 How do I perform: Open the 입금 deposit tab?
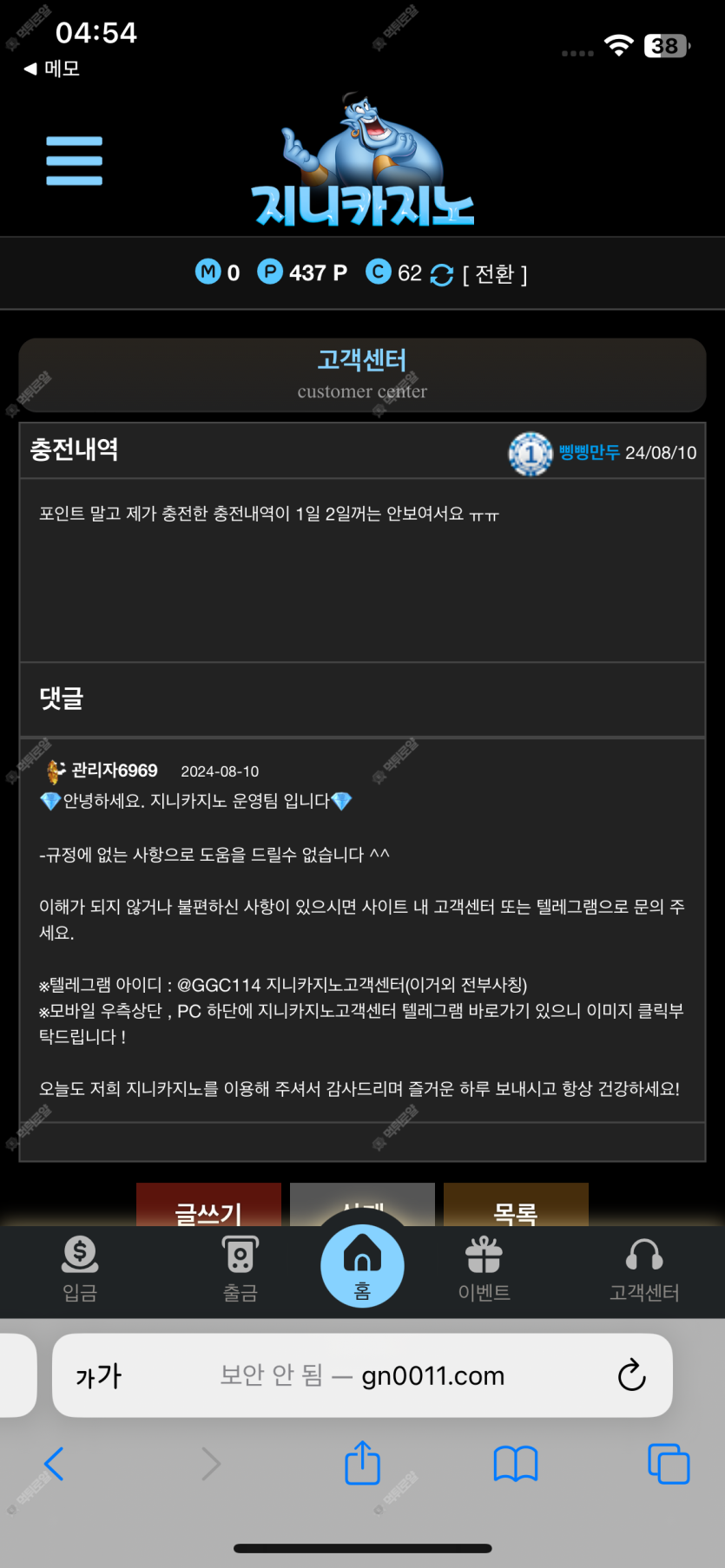[80, 1269]
